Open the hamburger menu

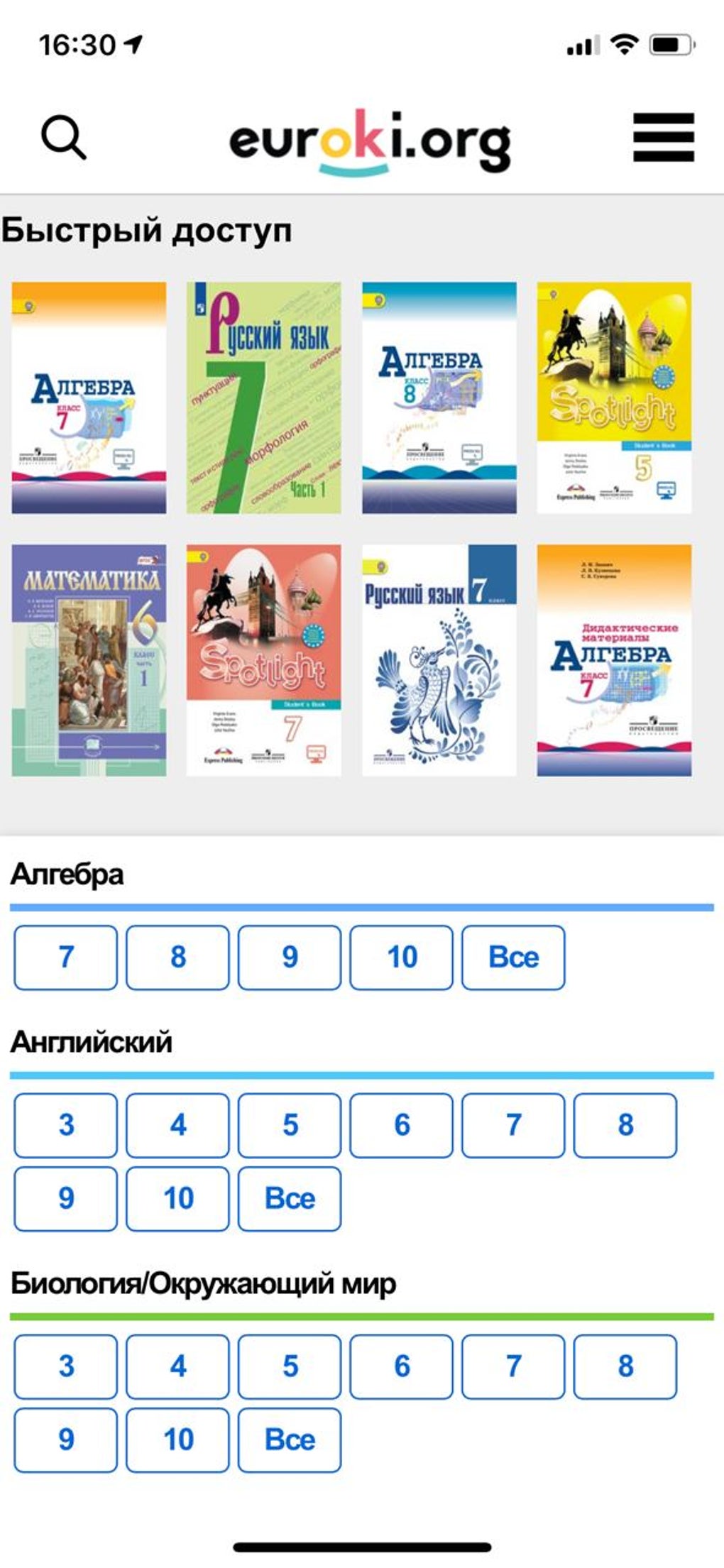click(663, 137)
